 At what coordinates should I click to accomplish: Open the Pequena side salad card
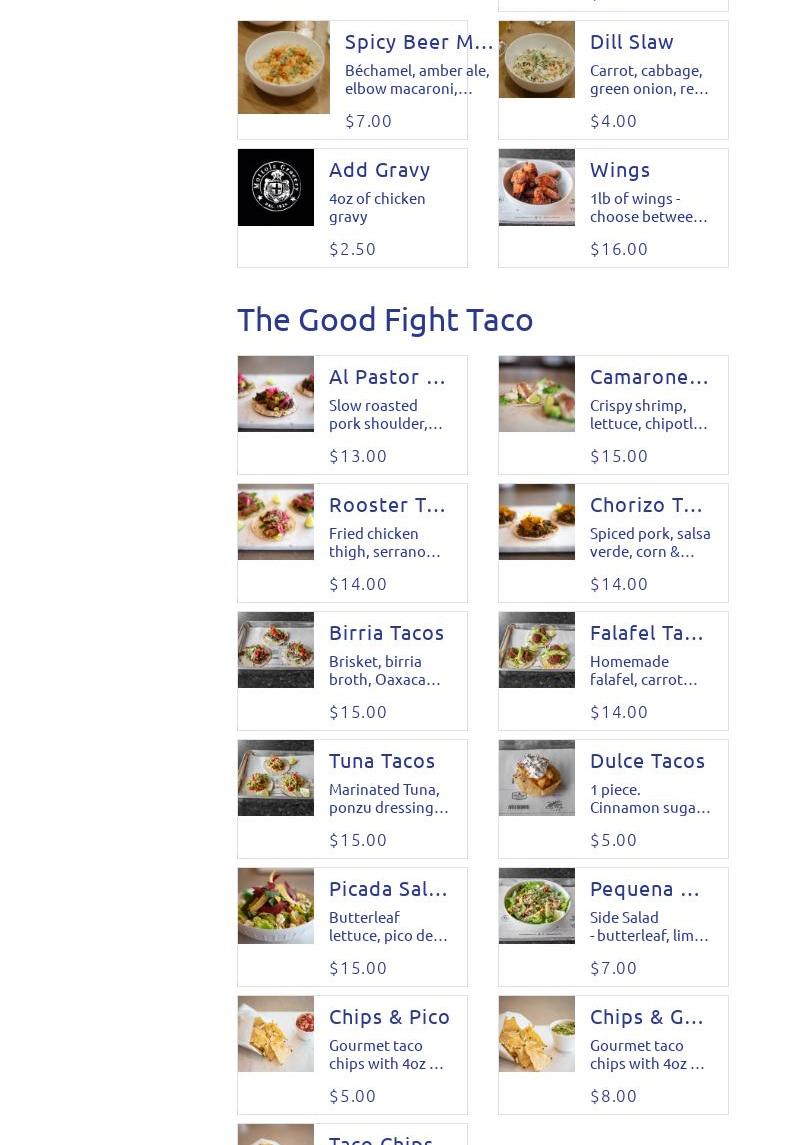613,927
